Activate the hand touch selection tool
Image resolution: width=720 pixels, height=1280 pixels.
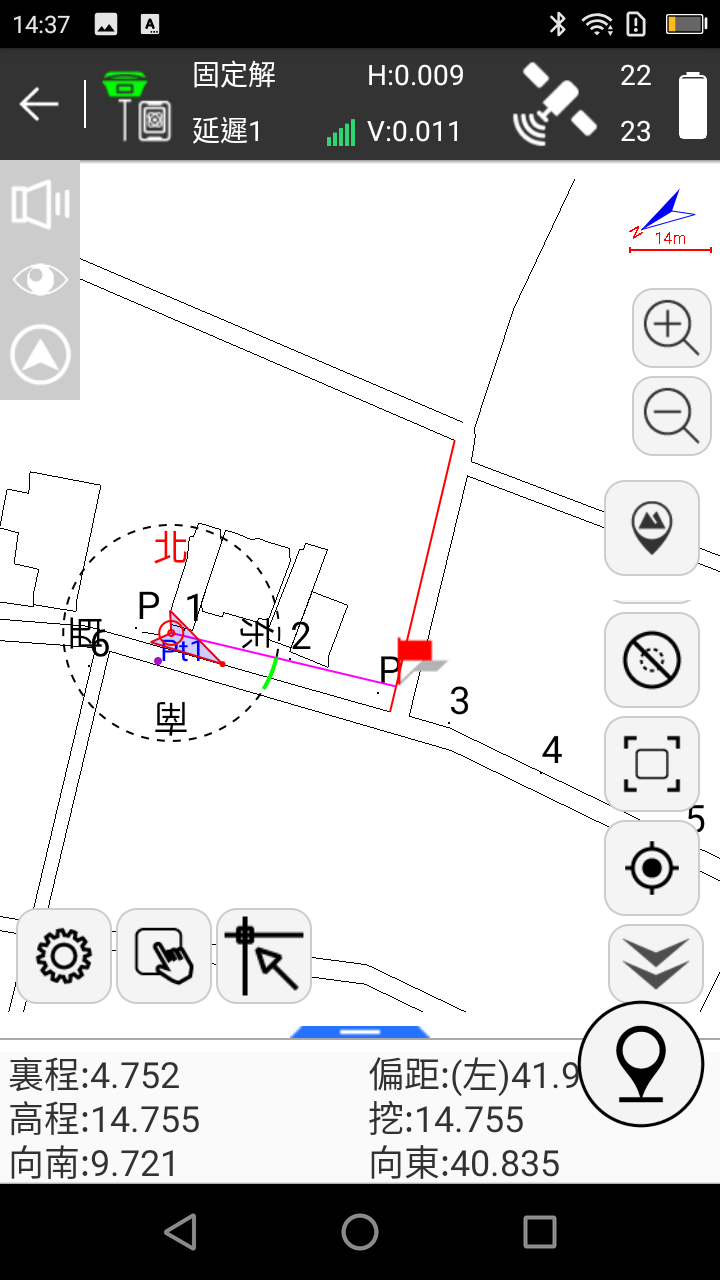[x=164, y=956]
